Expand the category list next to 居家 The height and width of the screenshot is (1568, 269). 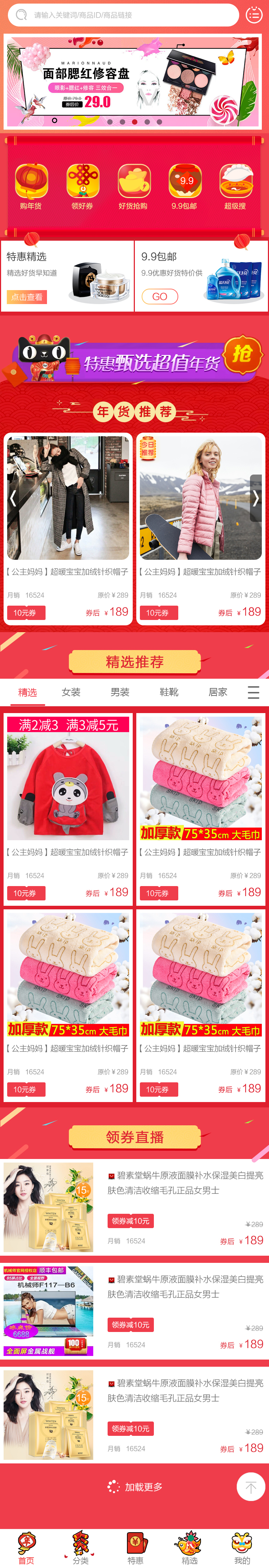tap(253, 692)
